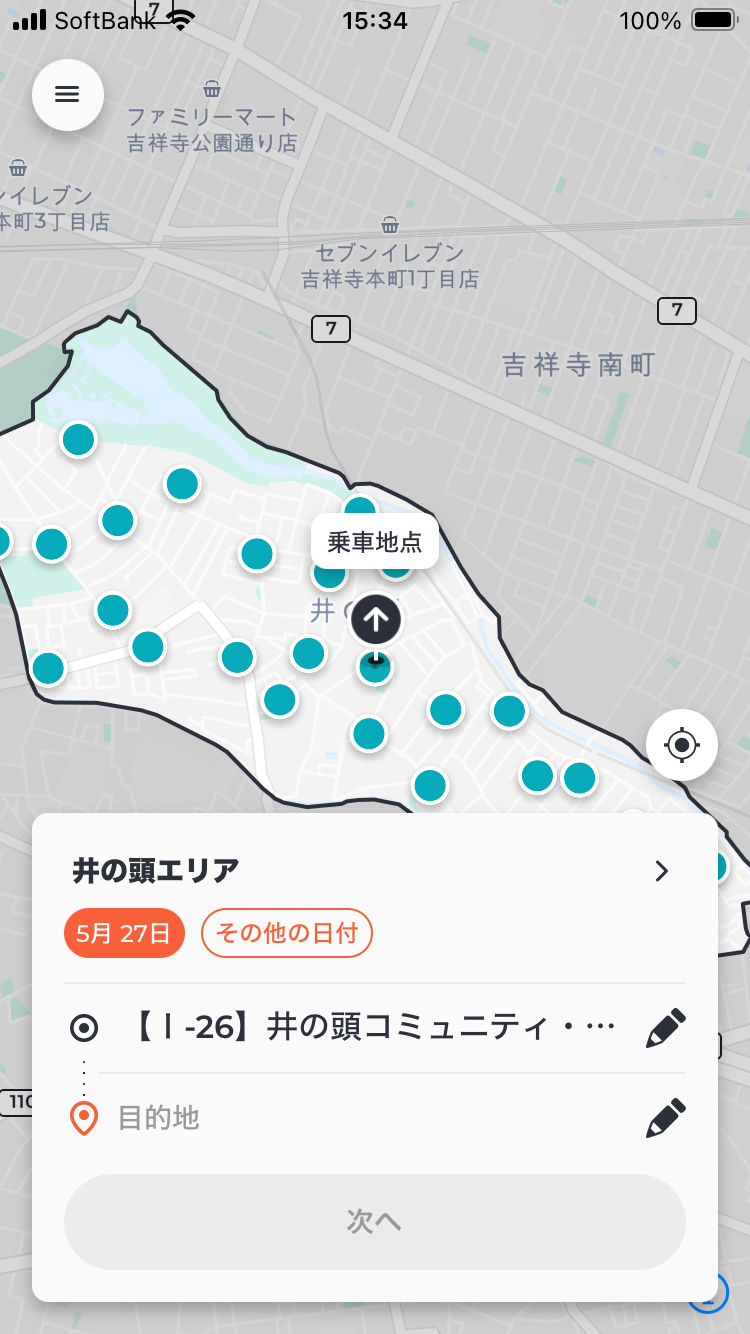The image size is (750, 1334).
Task: Choose その他の日付 for another date
Action: 287,934
